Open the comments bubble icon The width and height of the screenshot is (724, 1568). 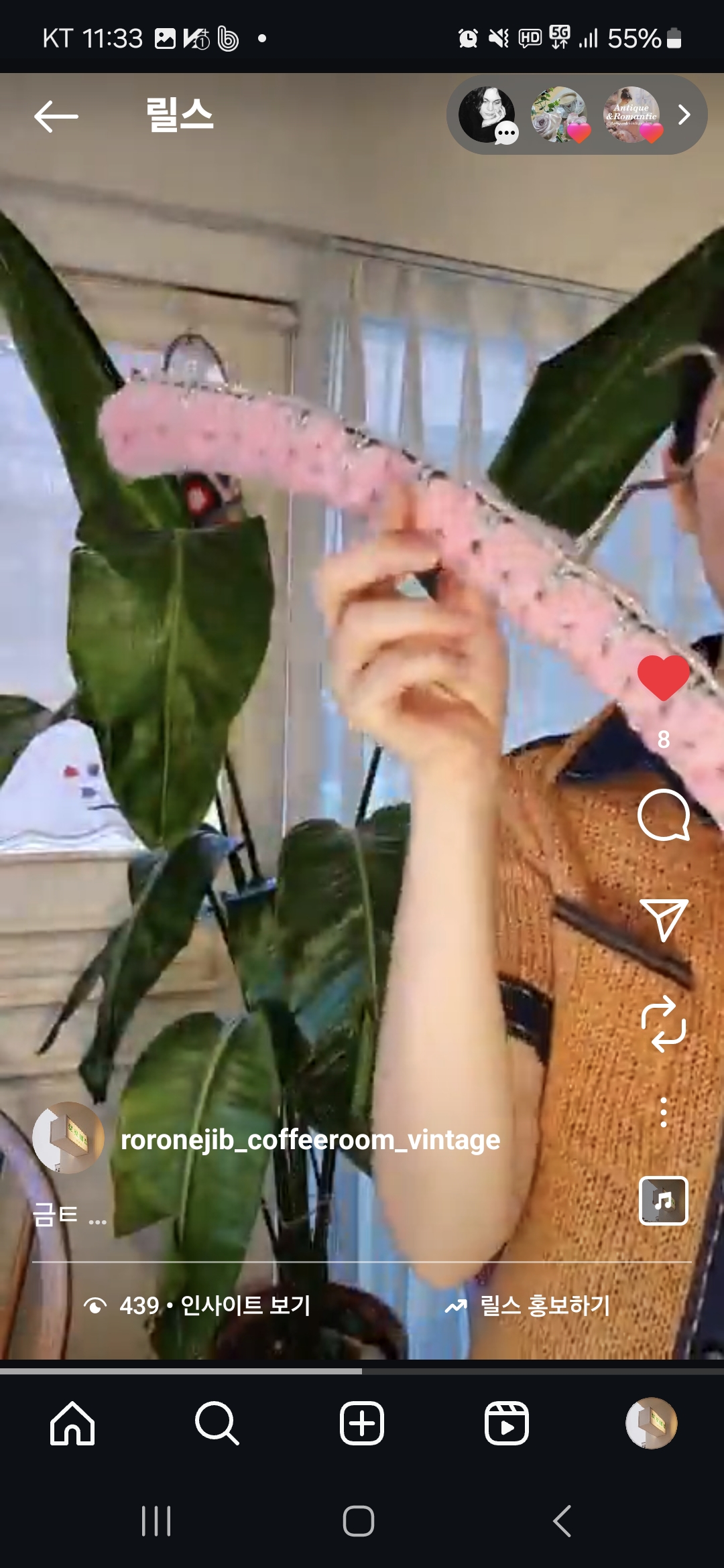(663, 815)
